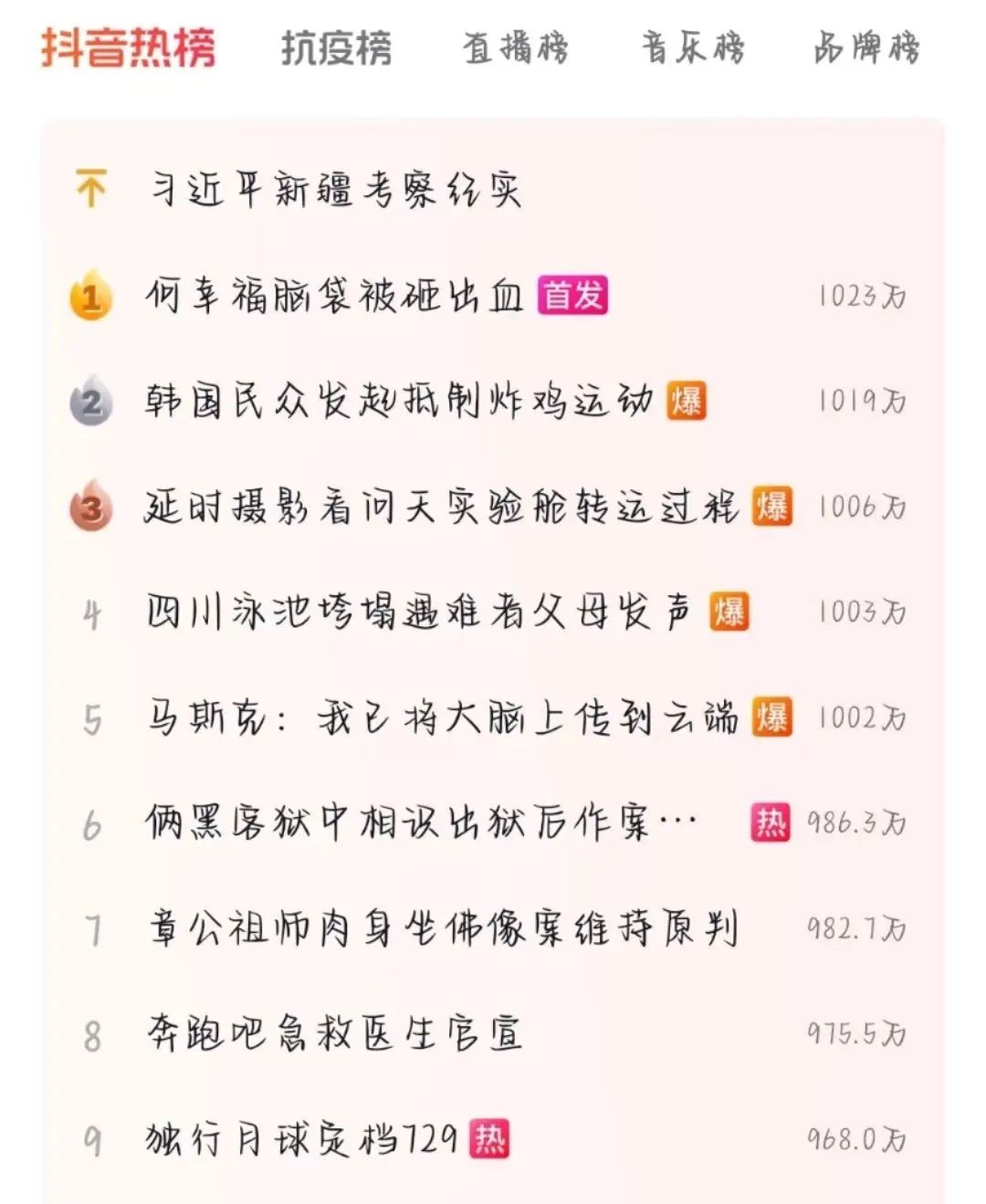View 延时摄影看问天实验舱转运过程
986x1204 pixels.
coord(441,507)
